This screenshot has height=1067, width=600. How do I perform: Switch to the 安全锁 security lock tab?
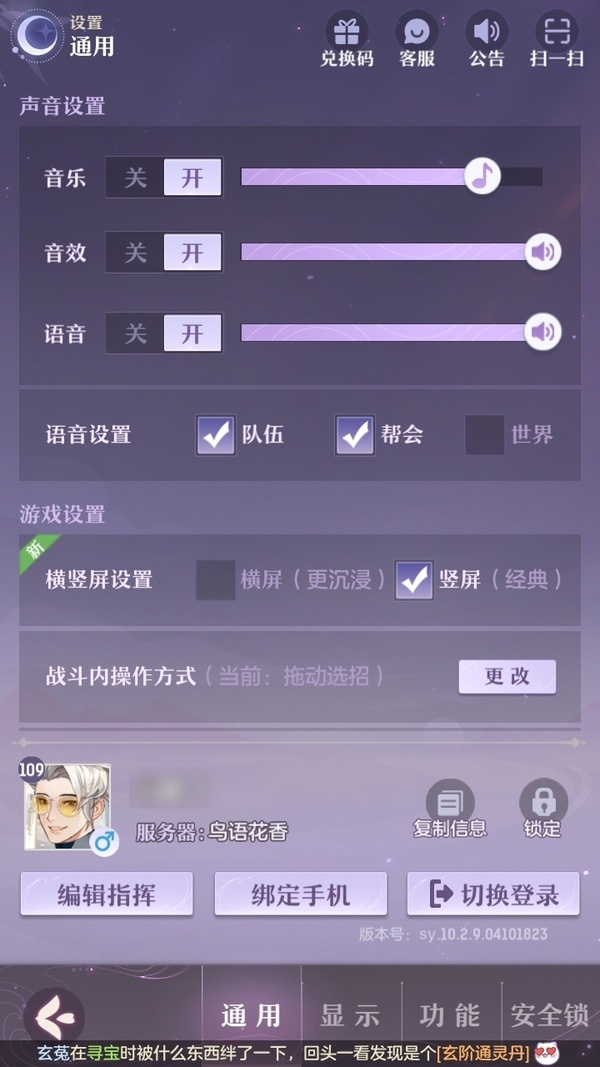click(549, 1015)
